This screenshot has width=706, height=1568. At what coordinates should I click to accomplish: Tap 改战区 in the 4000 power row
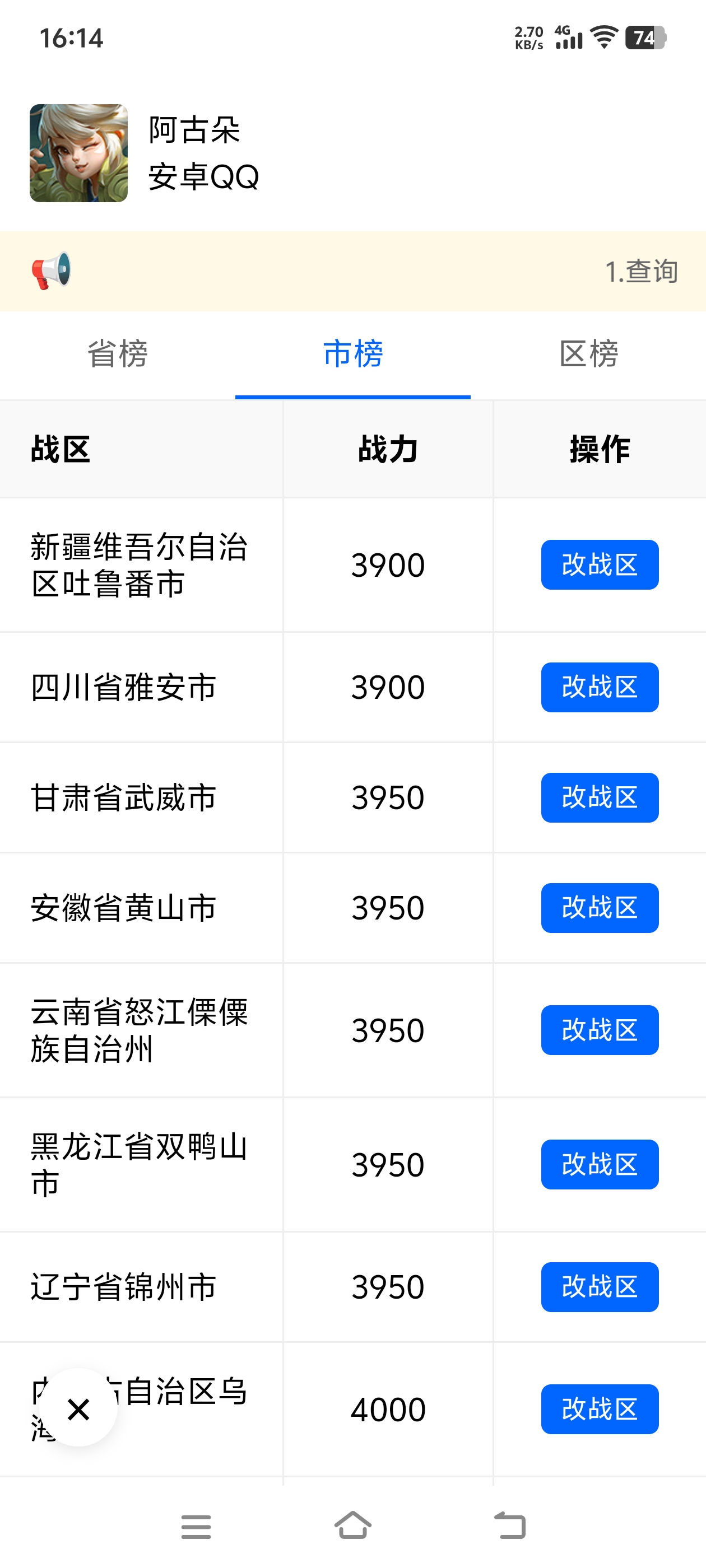600,1409
